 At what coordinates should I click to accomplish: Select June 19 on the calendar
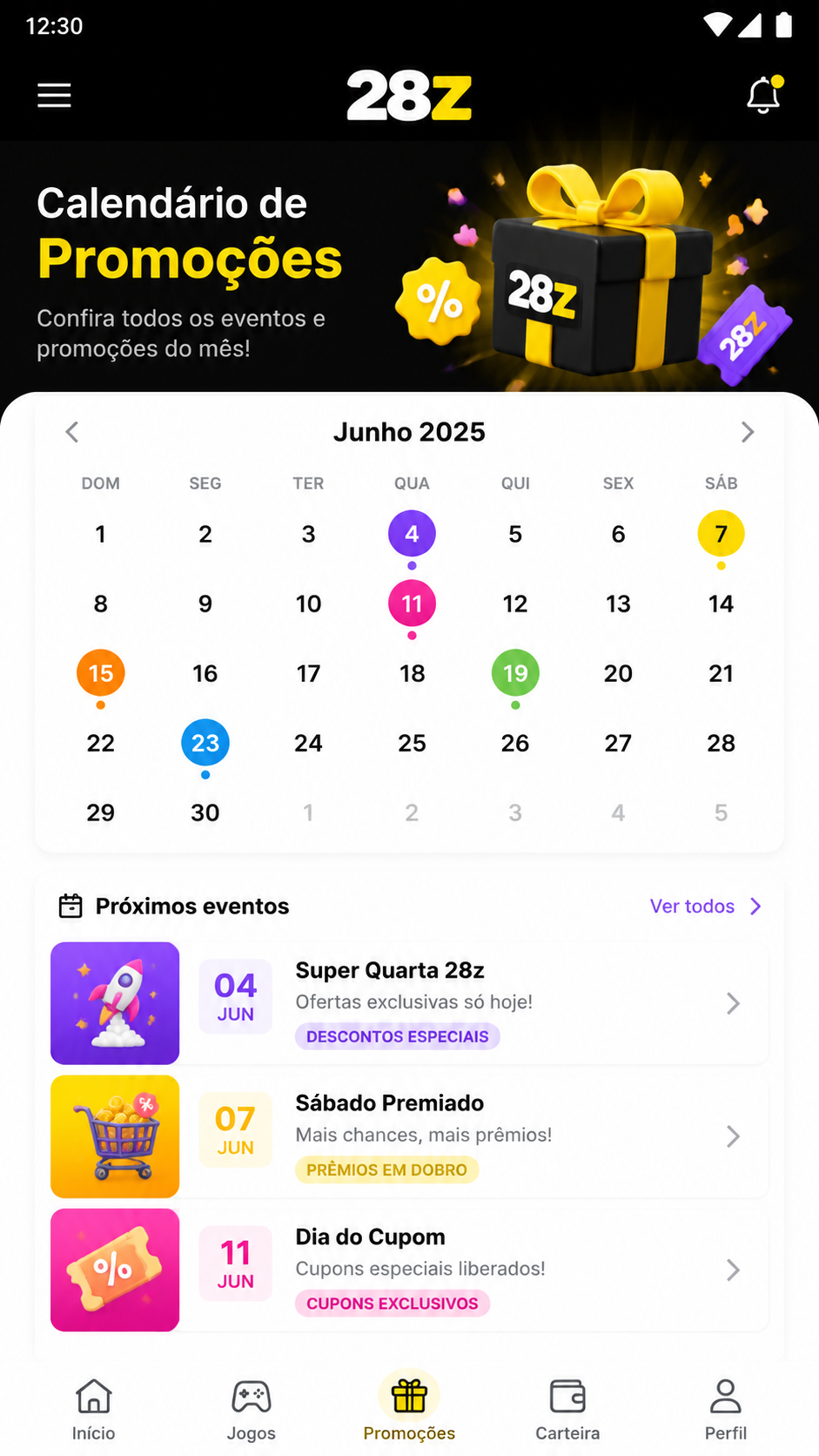515,673
